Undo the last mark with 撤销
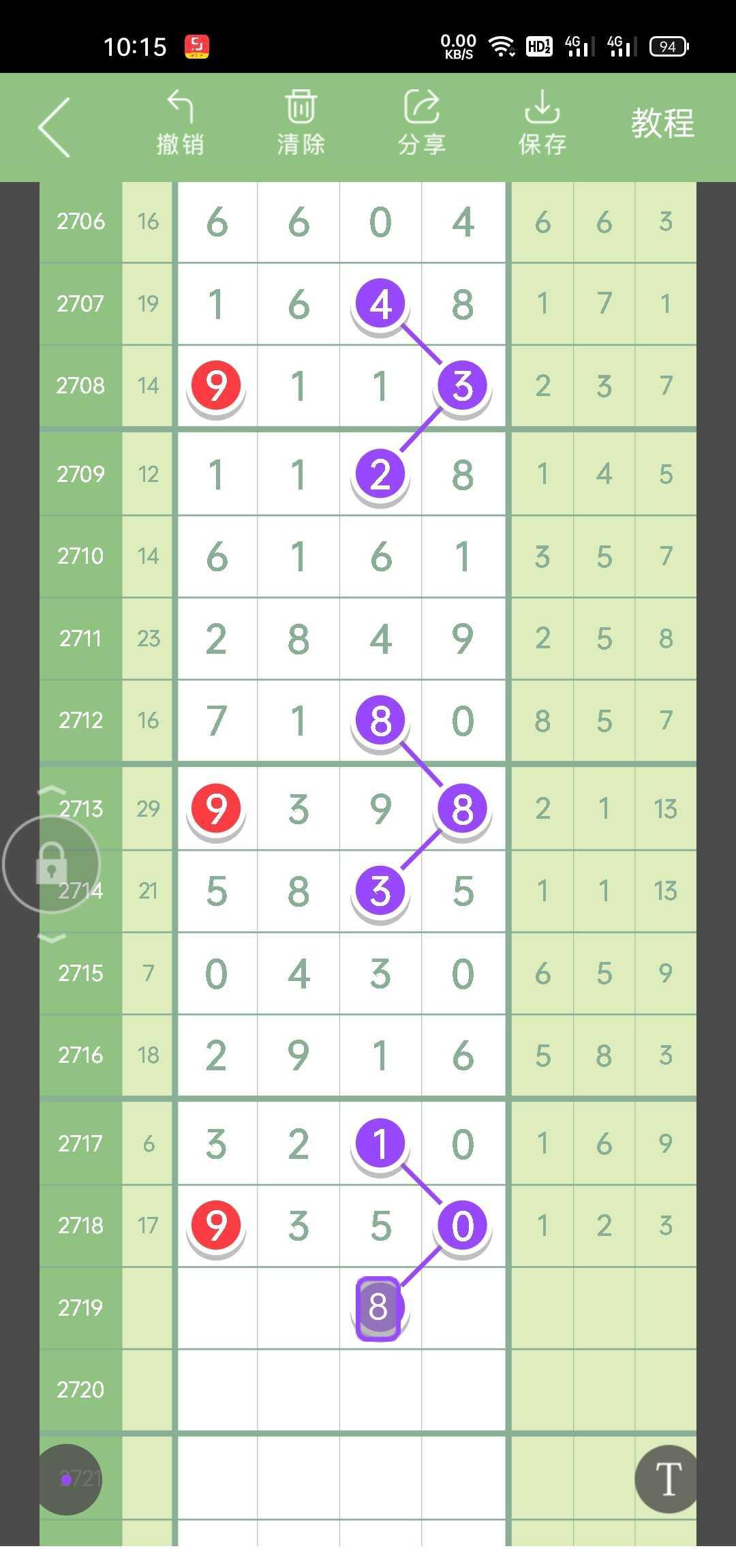Screen dimensions: 736x1568 (x=180, y=123)
